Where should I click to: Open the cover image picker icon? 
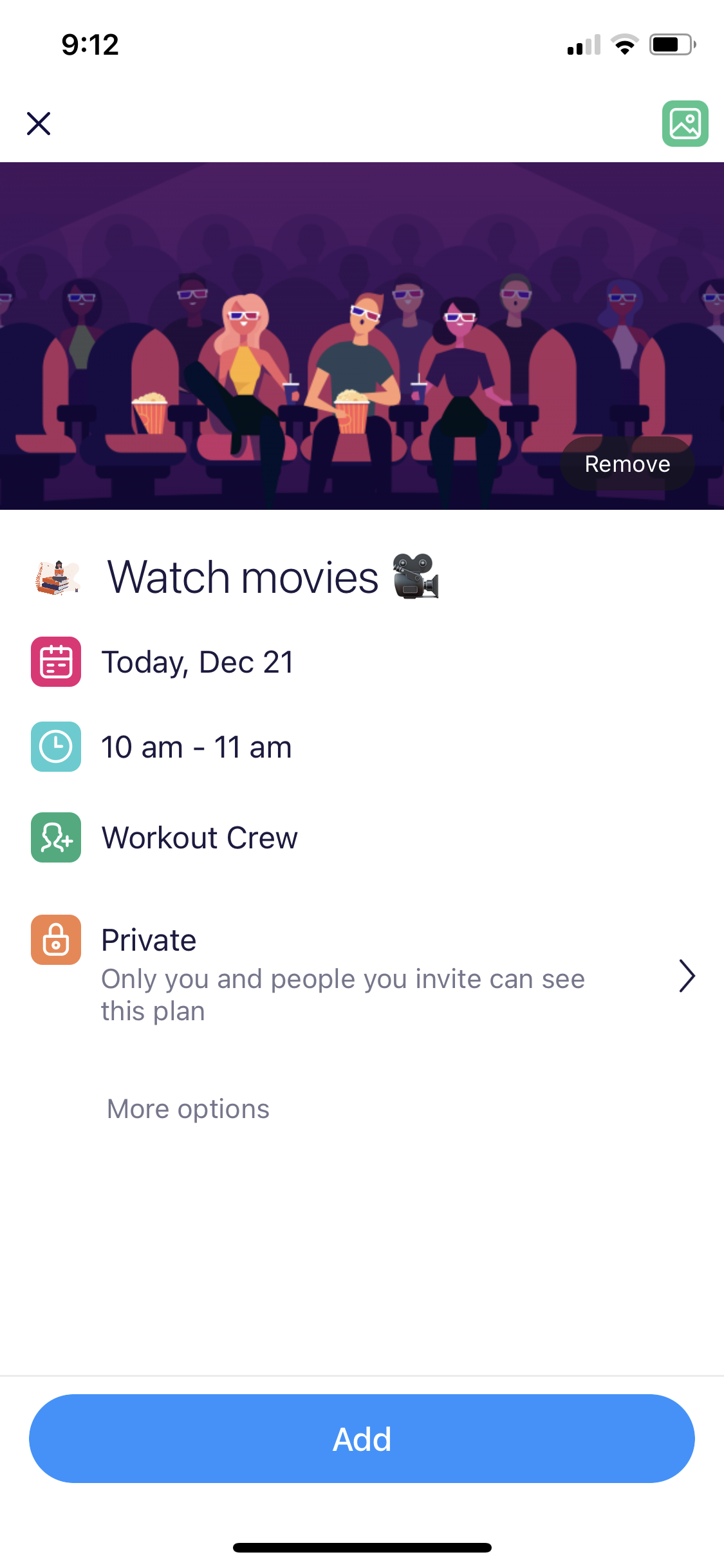click(x=685, y=124)
